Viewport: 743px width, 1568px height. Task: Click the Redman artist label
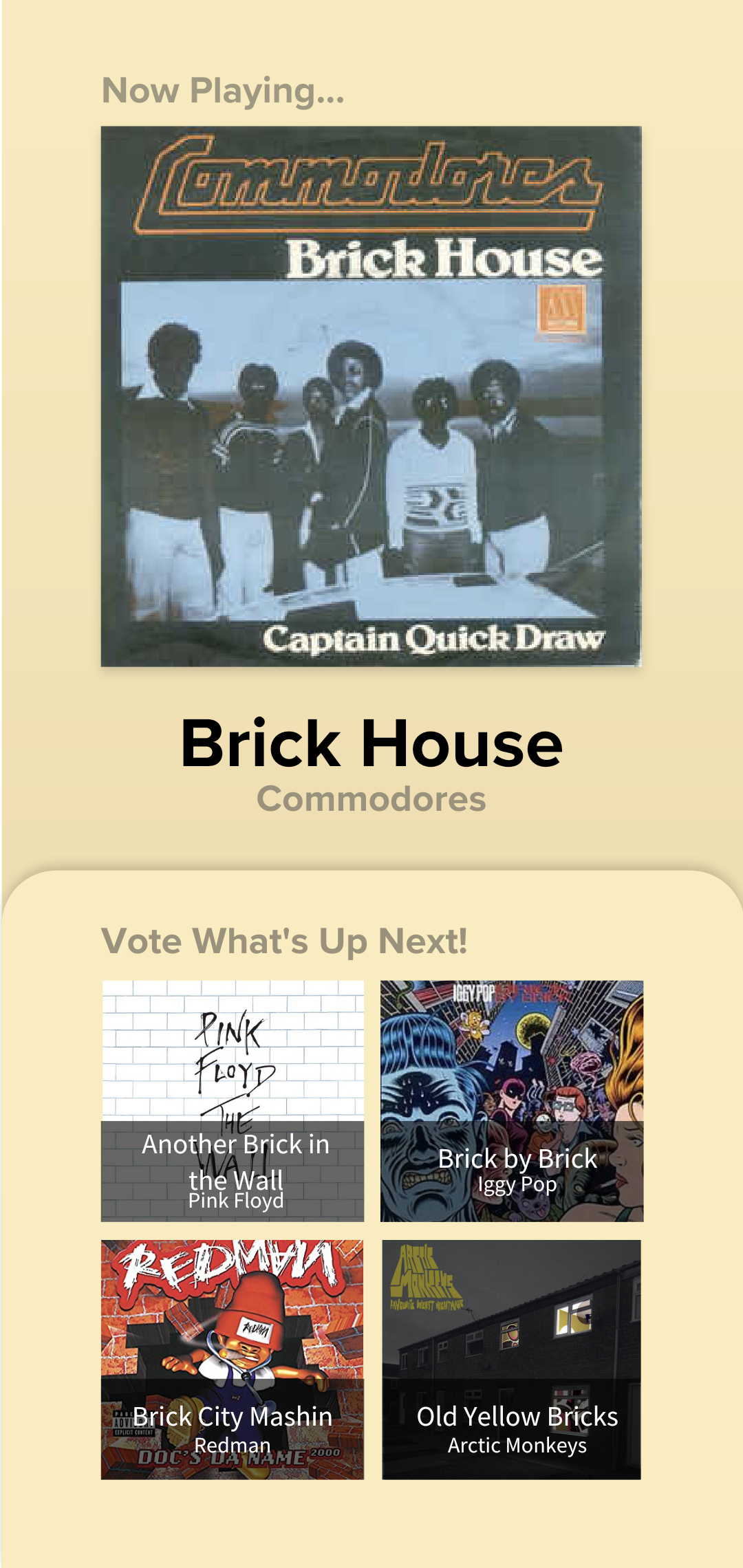(x=233, y=1444)
